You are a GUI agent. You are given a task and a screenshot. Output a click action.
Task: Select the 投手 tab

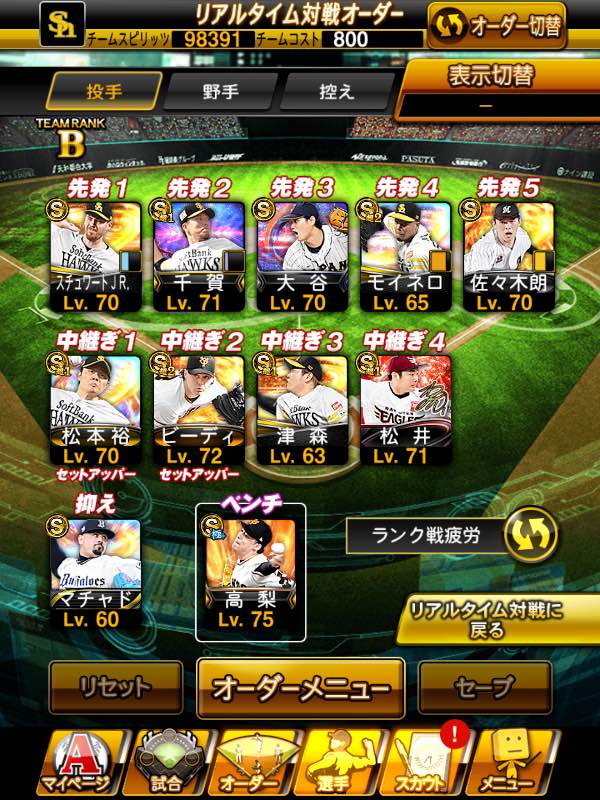pos(102,92)
